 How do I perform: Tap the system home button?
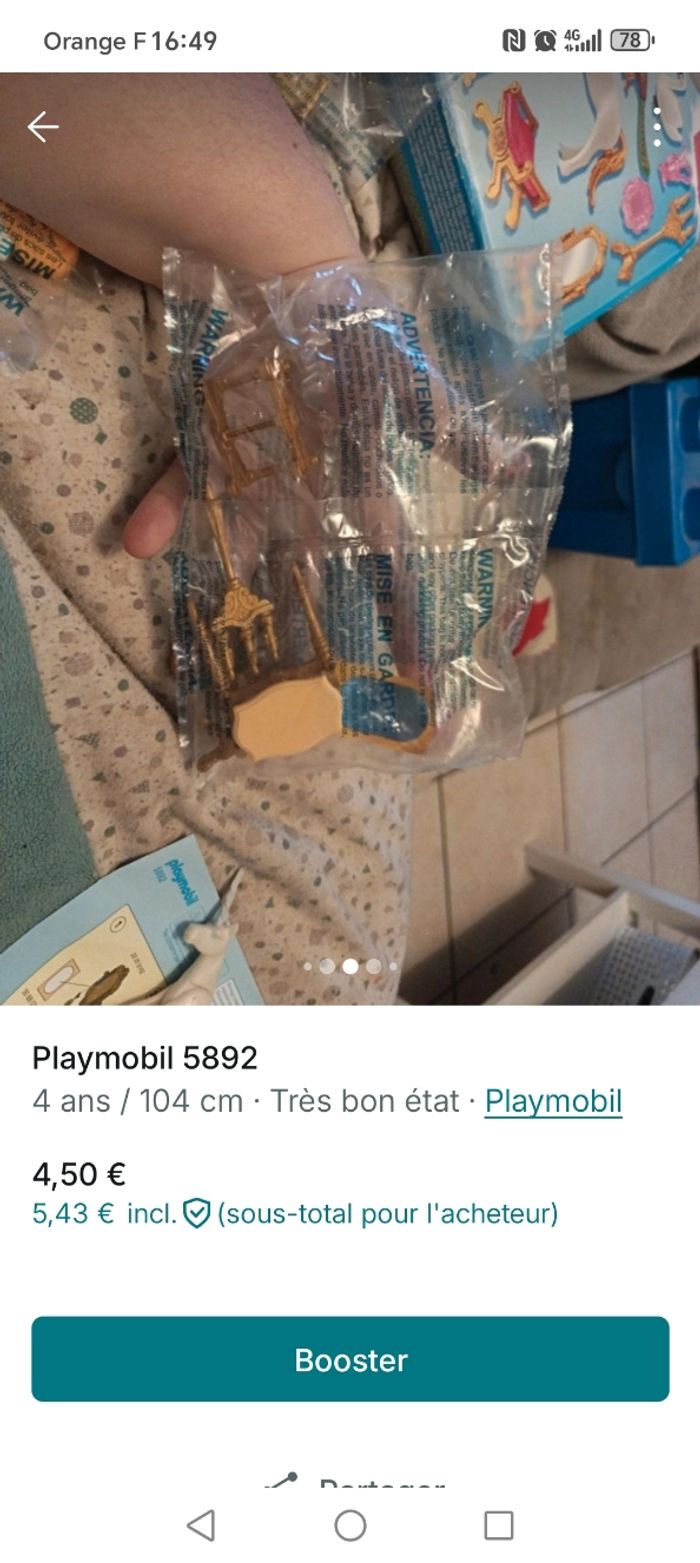350,1525
